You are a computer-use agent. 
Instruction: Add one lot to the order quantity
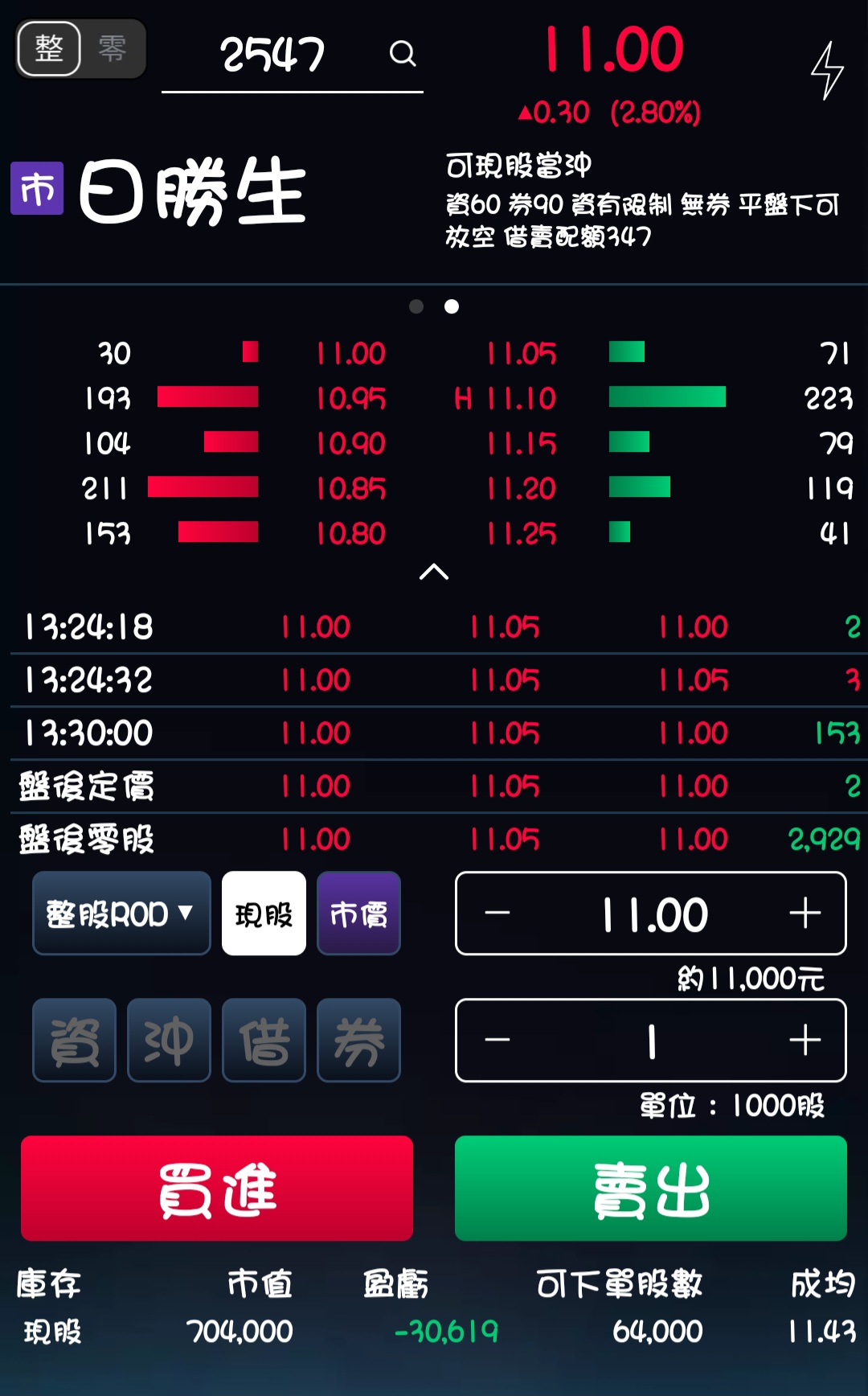coord(805,1041)
